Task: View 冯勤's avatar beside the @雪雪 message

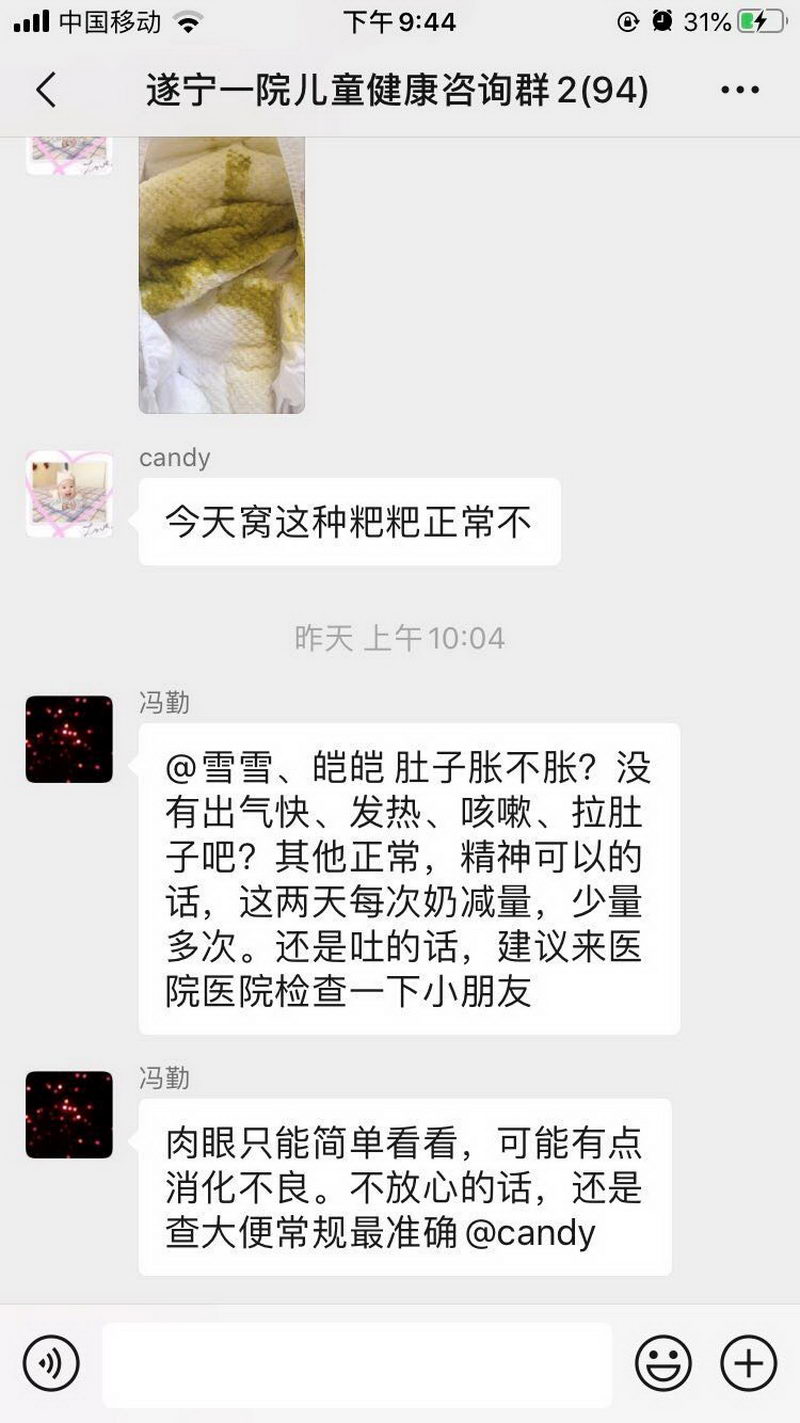Action: point(69,739)
